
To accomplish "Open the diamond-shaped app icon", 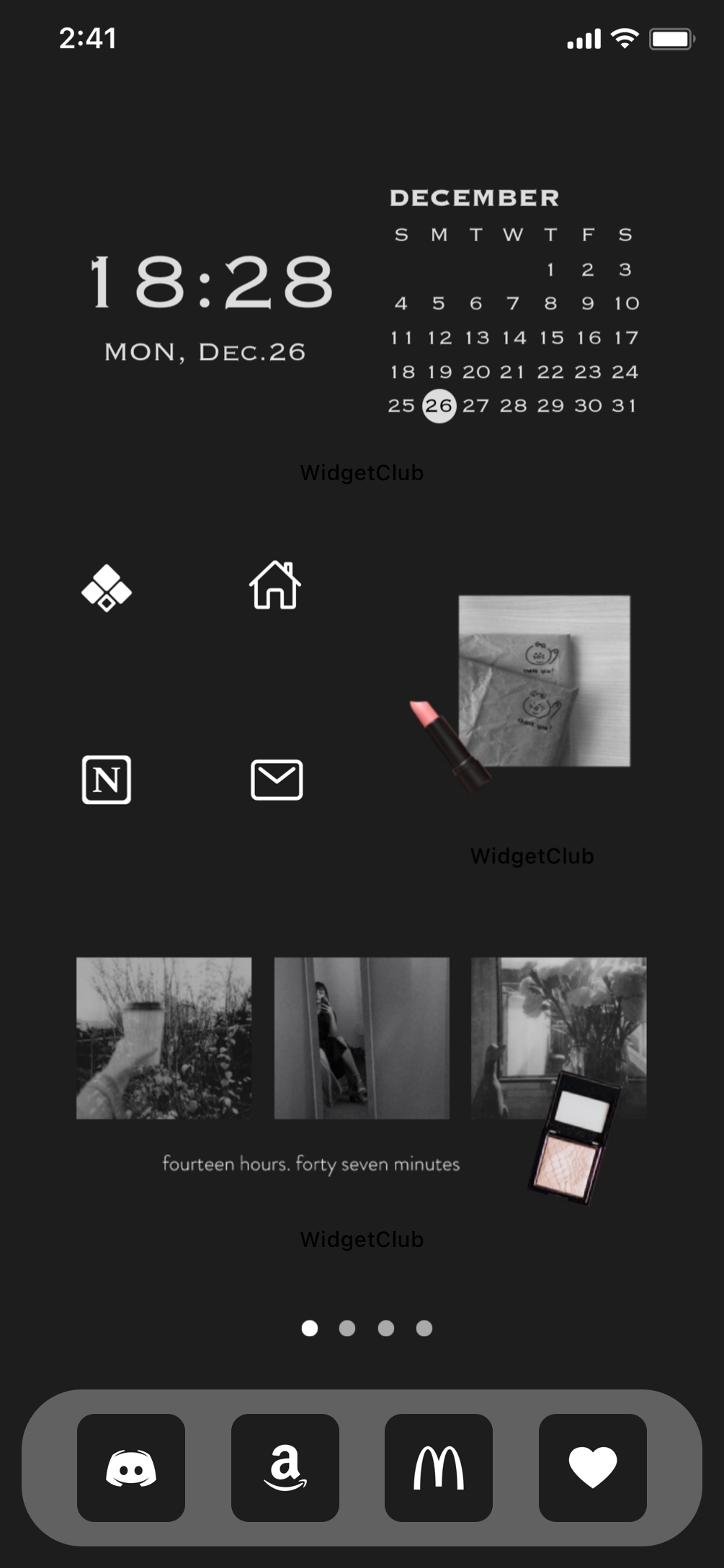I will click(x=107, y=588).
